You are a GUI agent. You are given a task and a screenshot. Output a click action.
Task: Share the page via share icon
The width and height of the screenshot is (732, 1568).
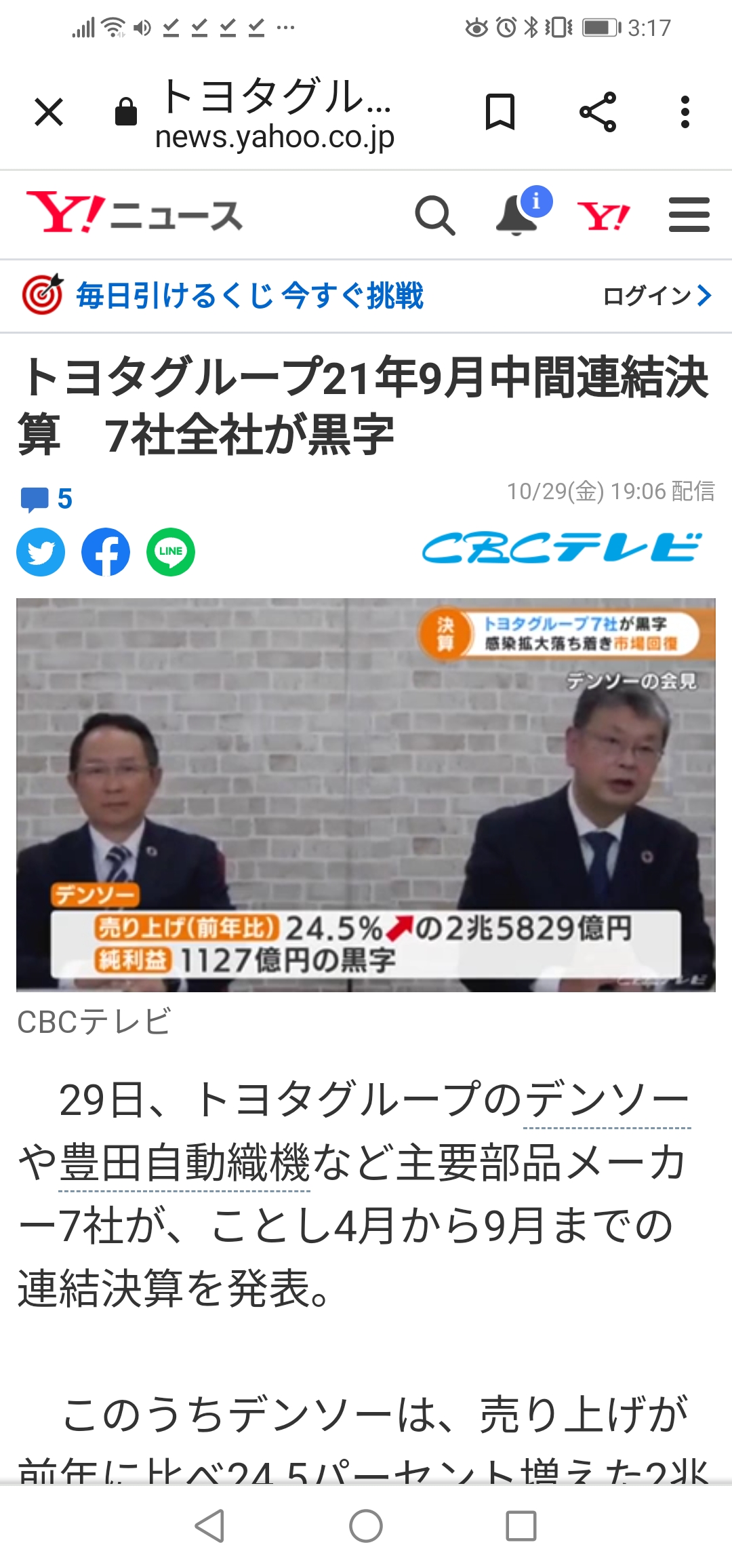(598, 112)
